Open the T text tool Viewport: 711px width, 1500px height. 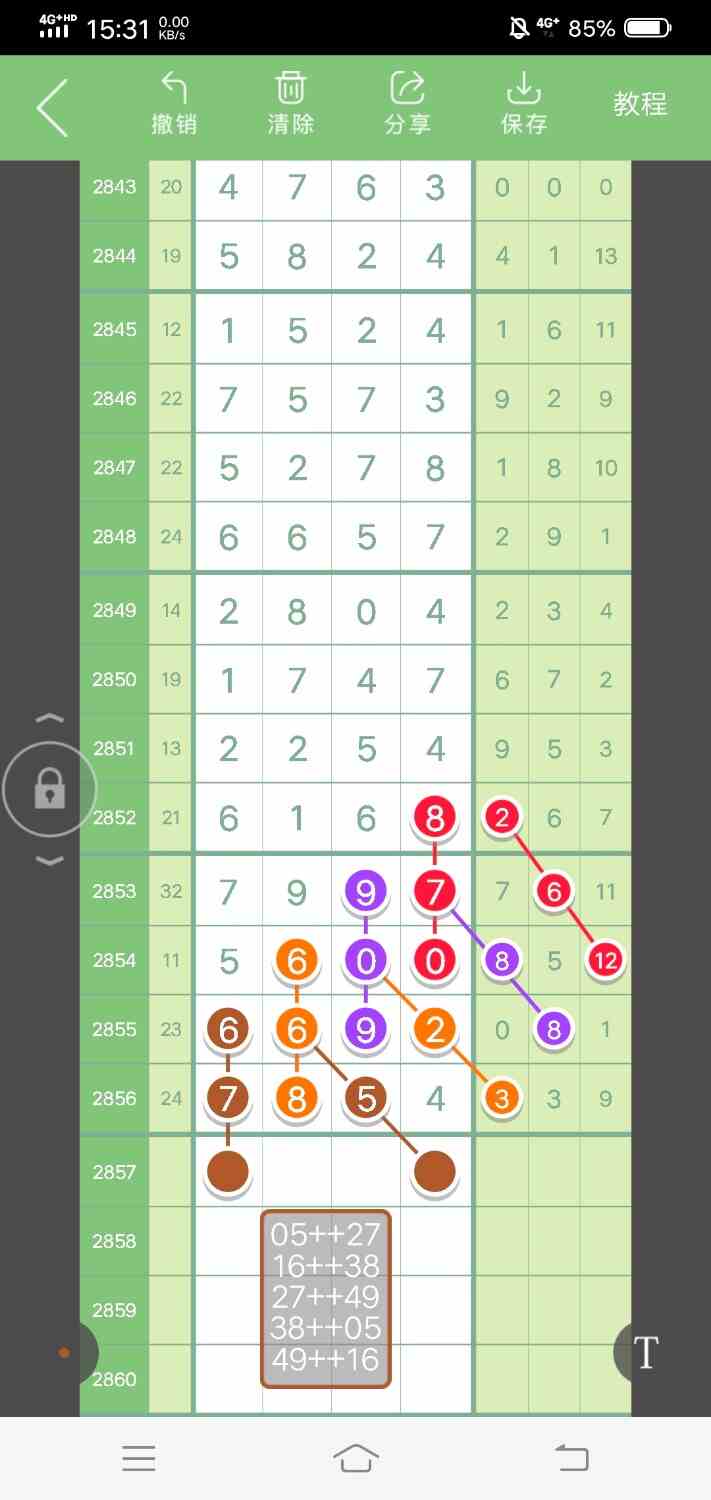tap(646, 1353)
